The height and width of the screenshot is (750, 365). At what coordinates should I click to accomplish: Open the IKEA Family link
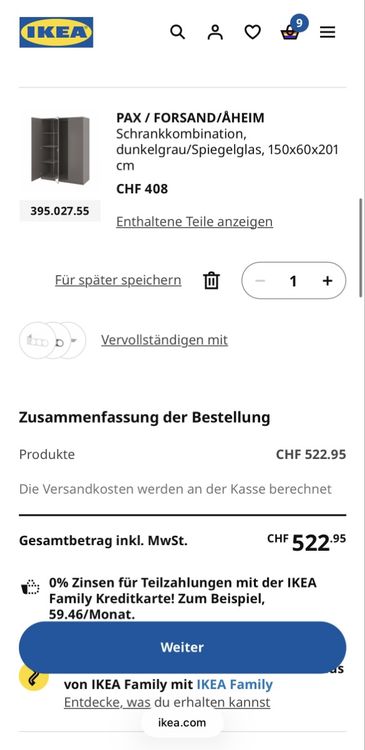pos(235,684)
